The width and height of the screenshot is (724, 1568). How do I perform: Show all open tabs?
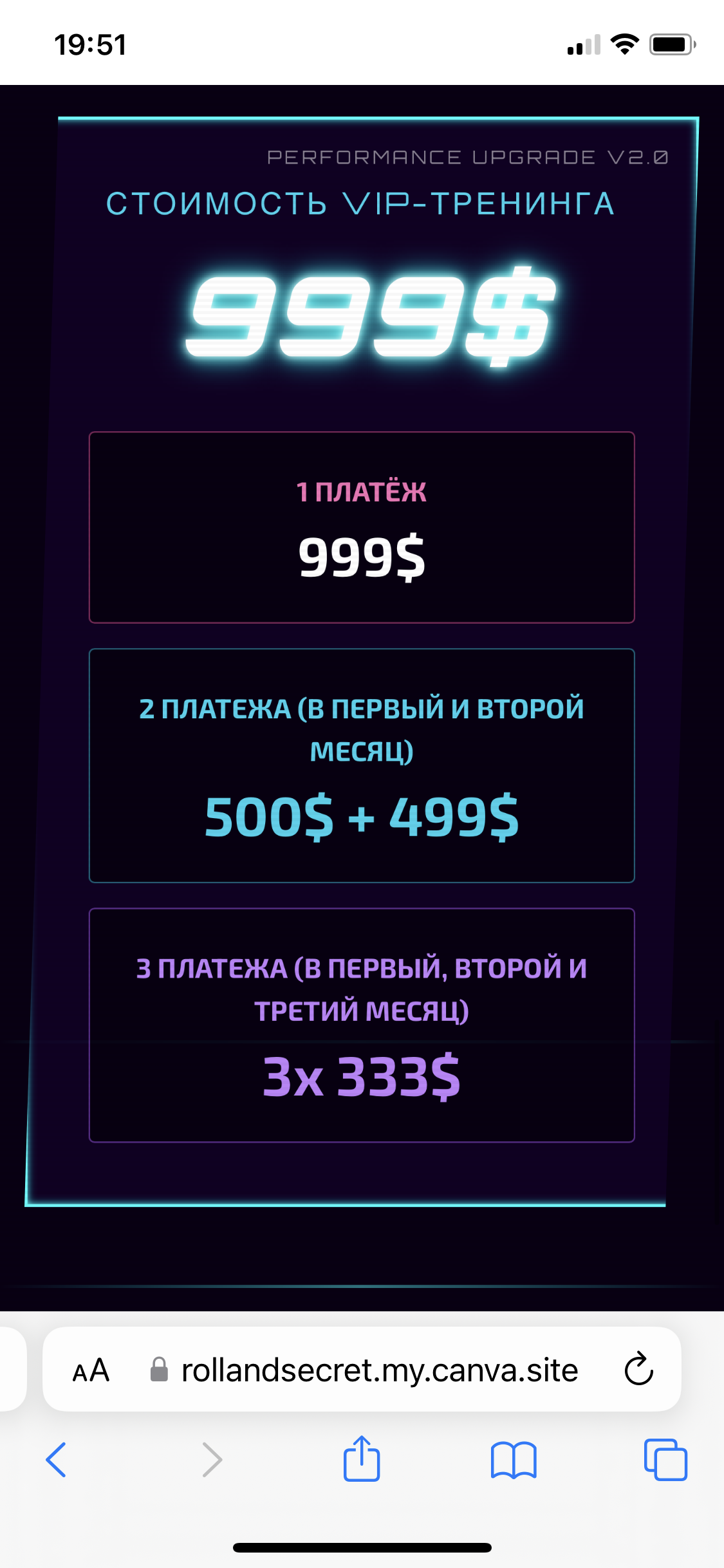point(665,1460)
